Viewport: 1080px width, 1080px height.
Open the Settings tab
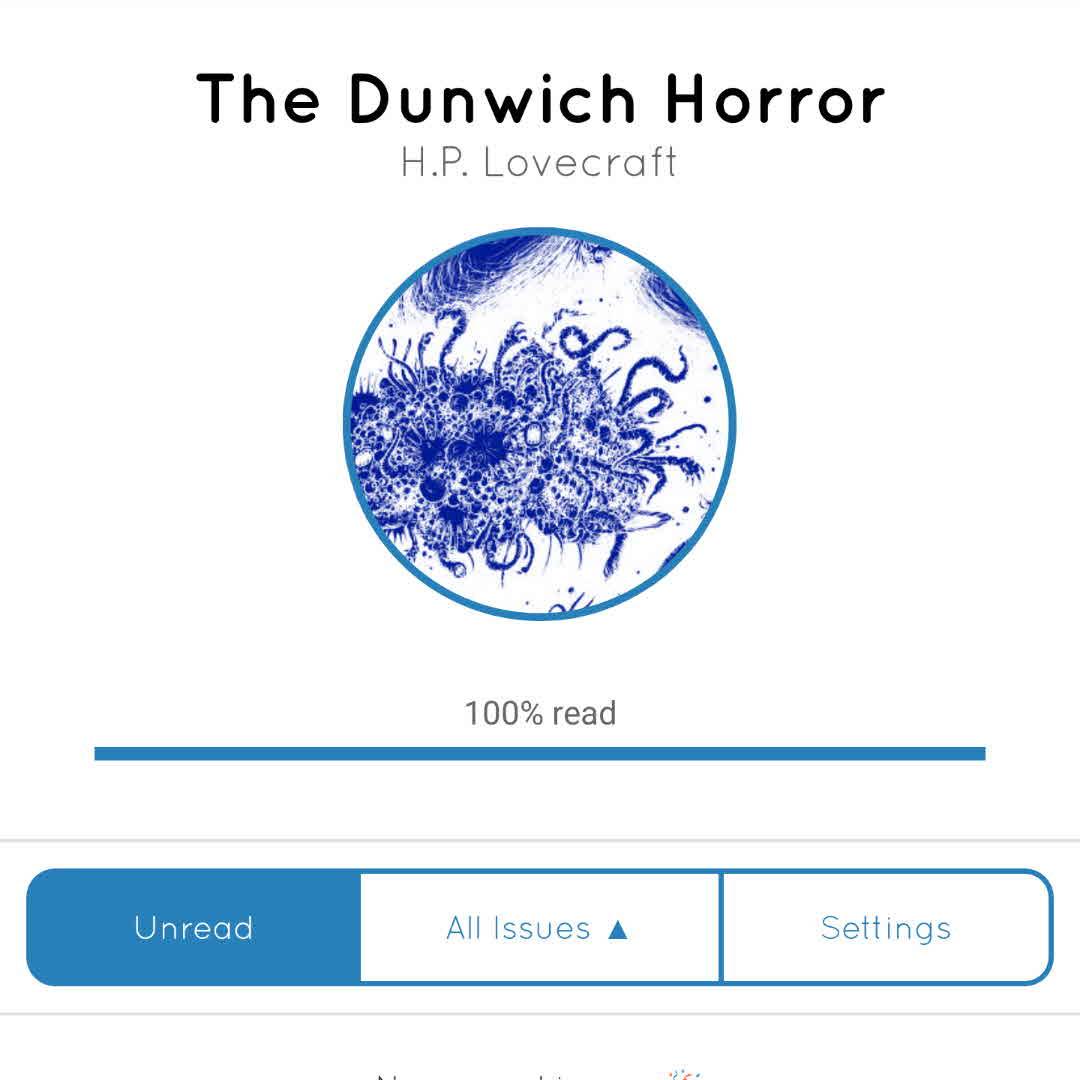(x=886, y=928)
